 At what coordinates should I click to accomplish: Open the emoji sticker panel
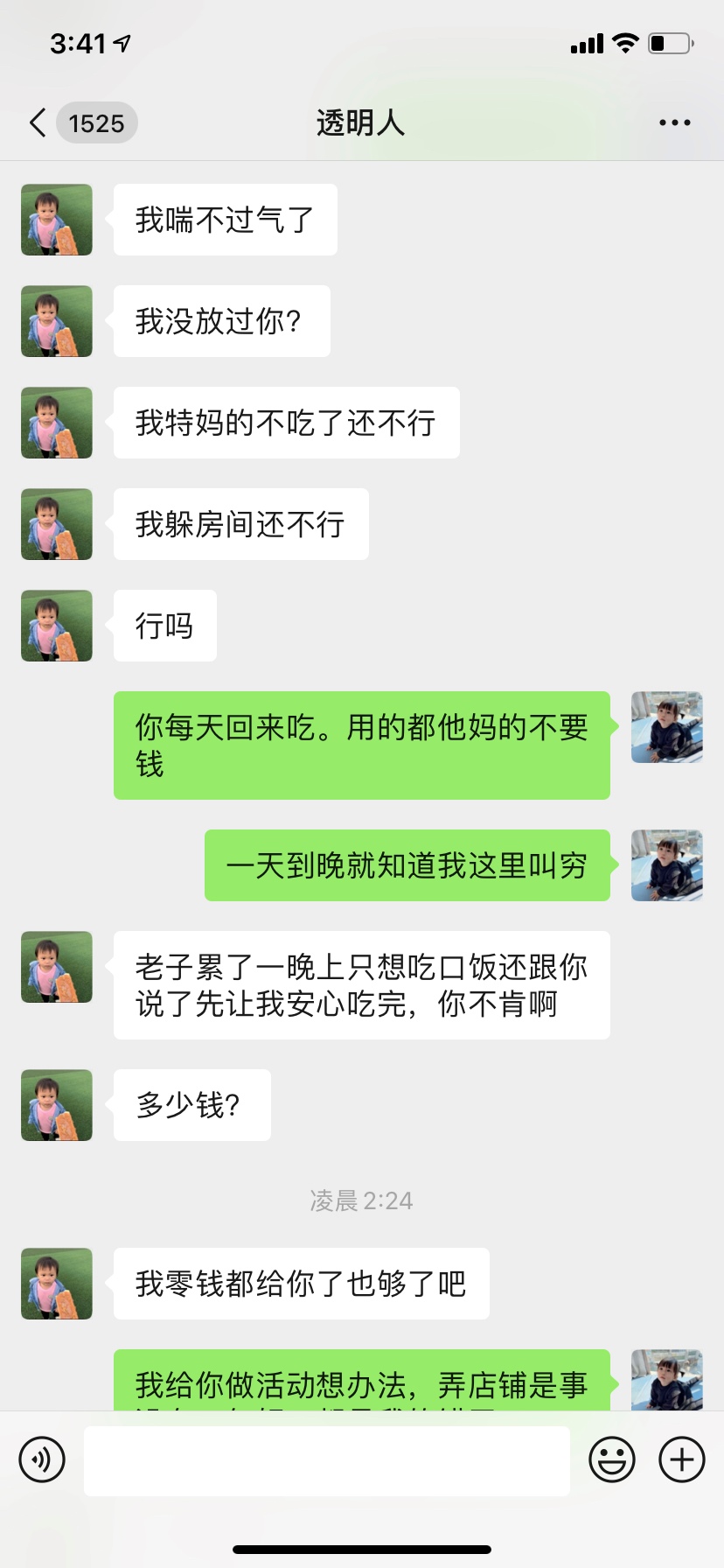pyautogui.click(x=611, y=1459)
